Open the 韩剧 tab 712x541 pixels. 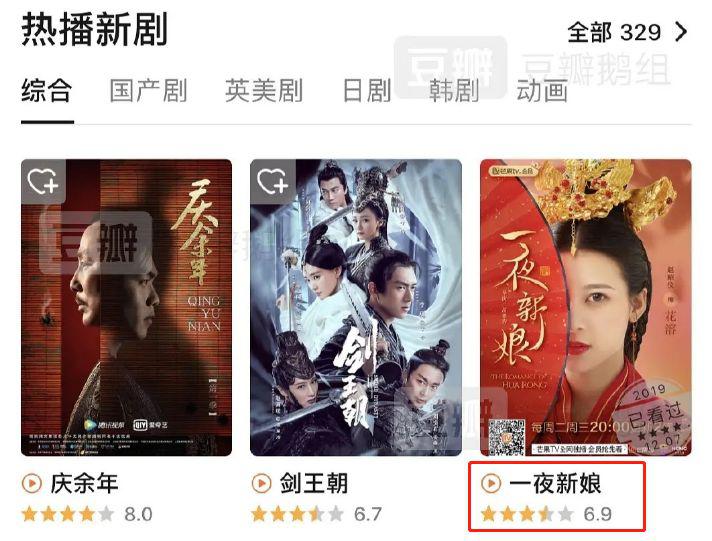454,91
